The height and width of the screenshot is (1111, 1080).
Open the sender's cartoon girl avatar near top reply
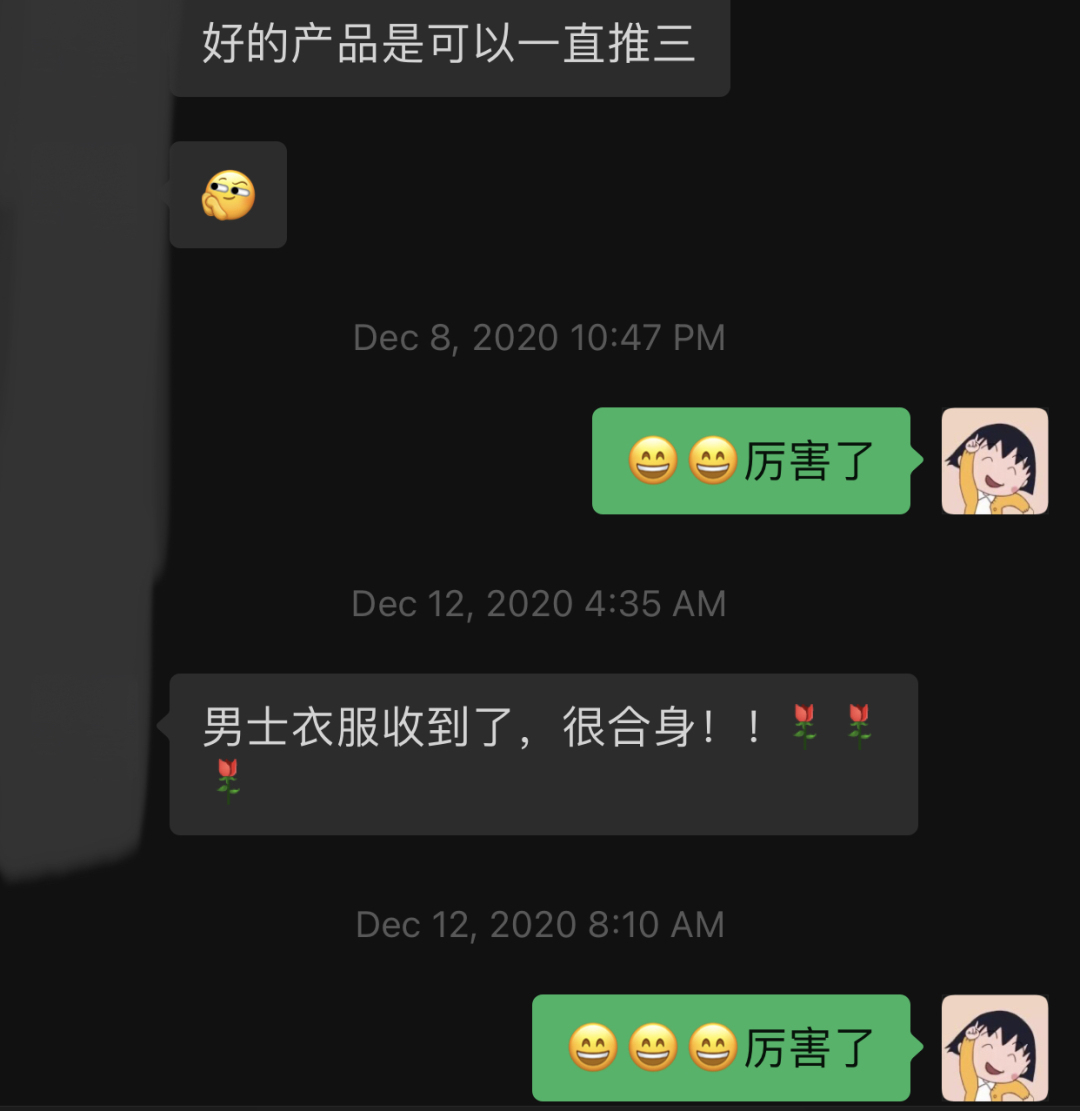994,460
